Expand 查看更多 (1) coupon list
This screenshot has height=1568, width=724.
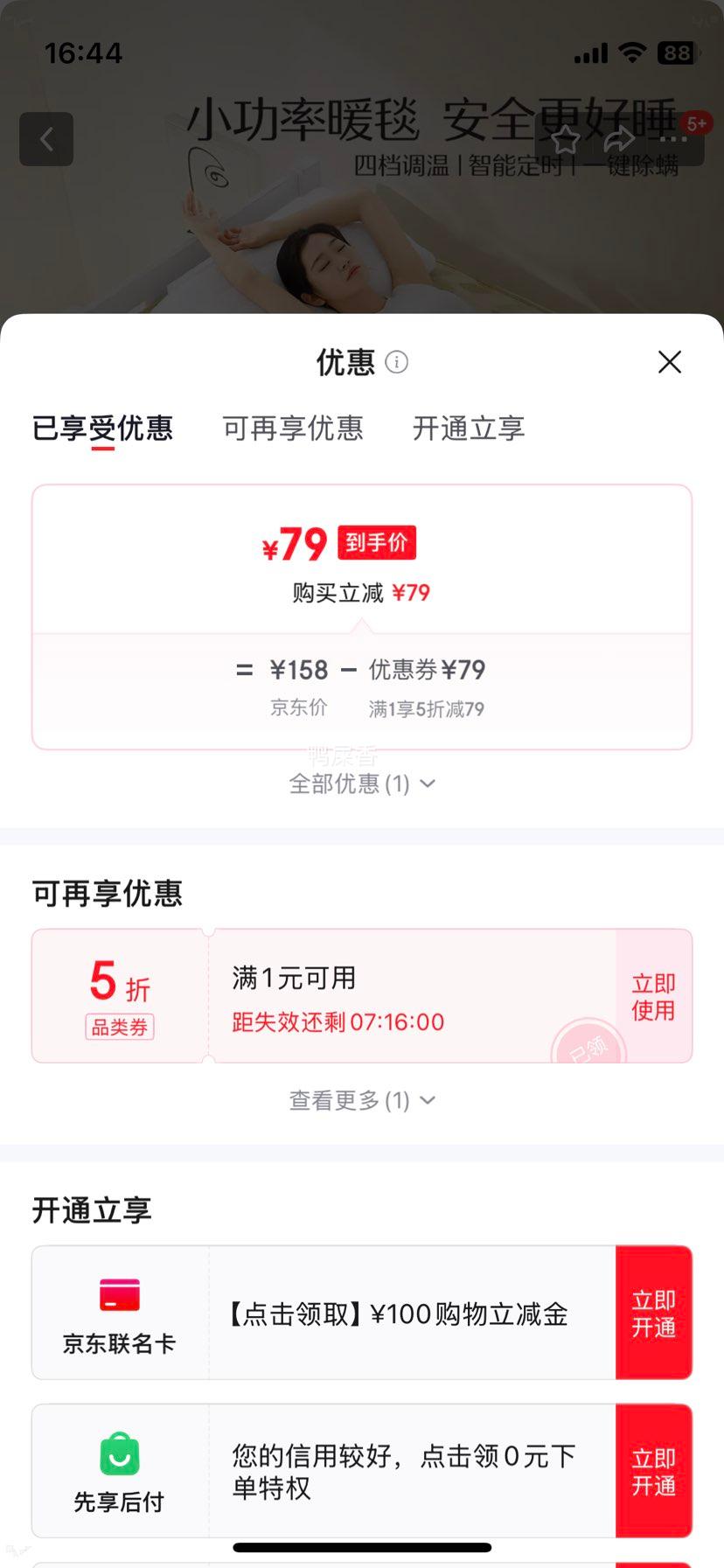pos(362,1100)
